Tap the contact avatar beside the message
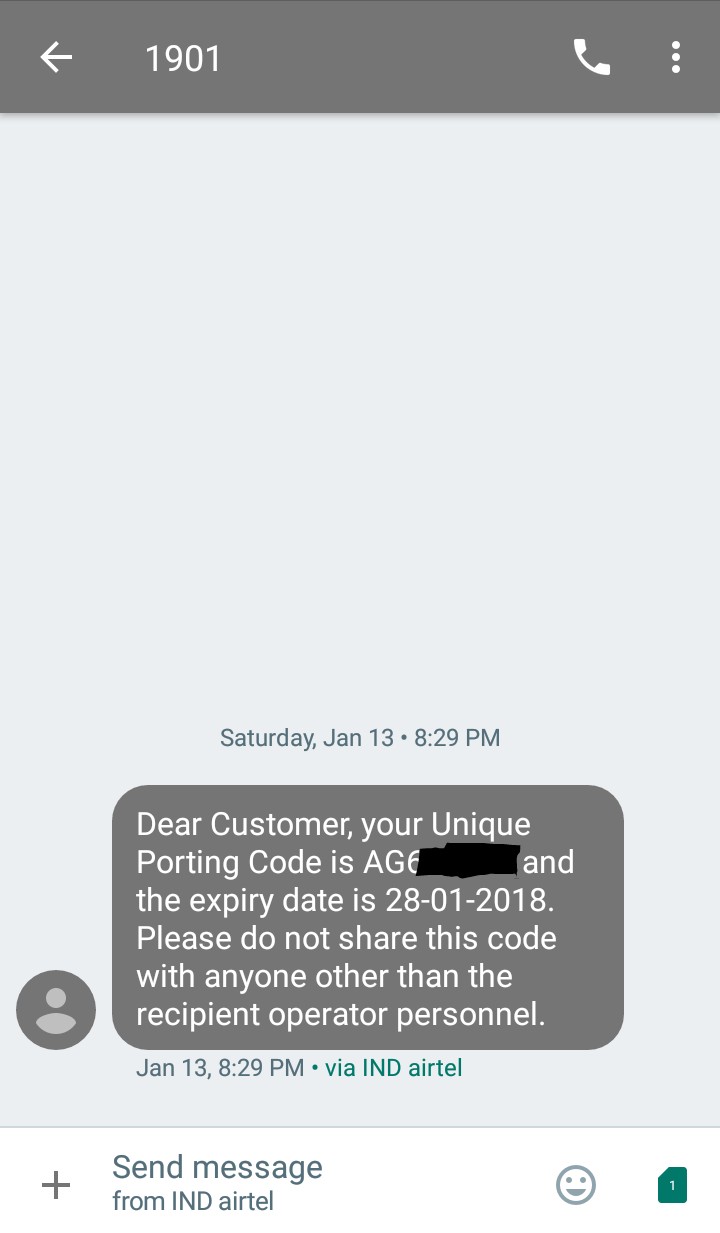The image size is (720, 1233). coord(56,1010)
